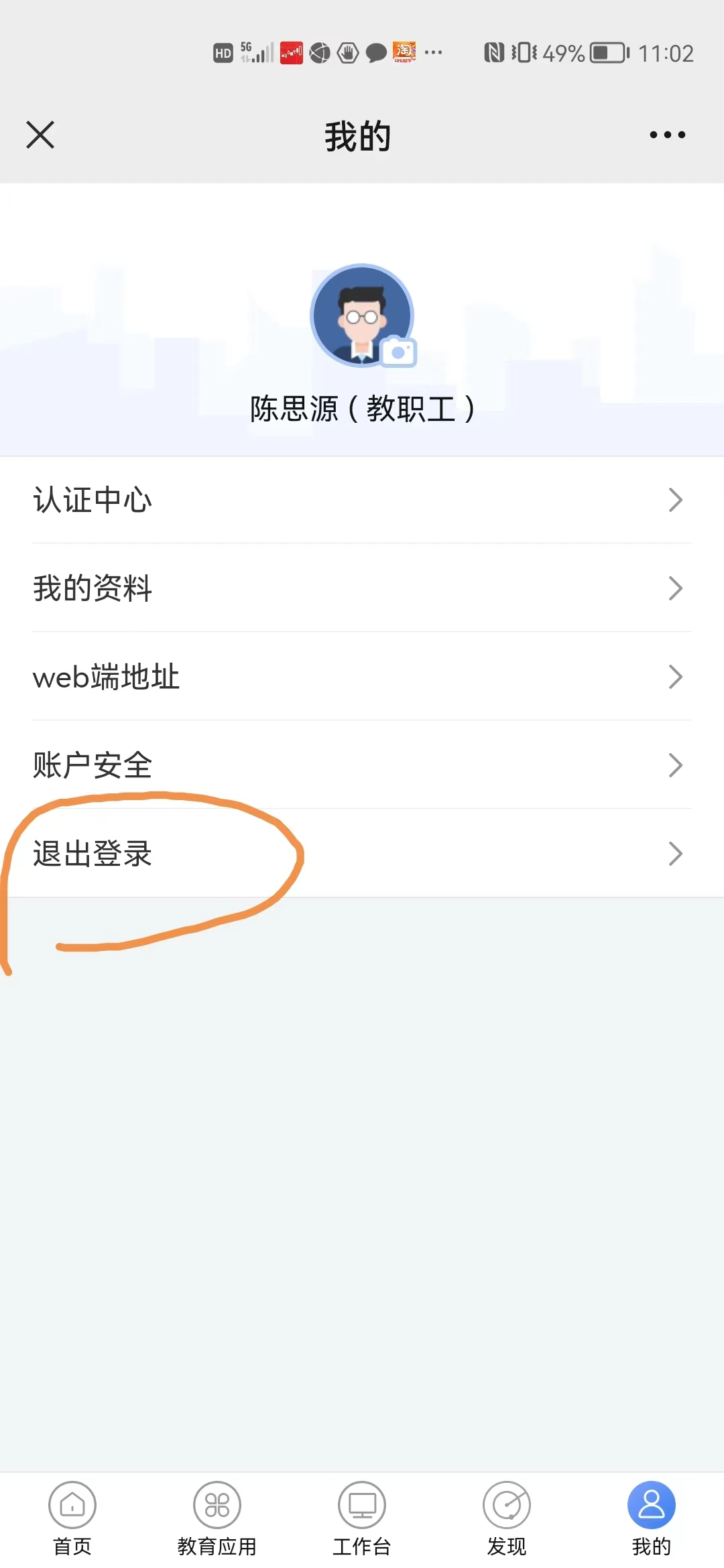This screenshot has width=724, height=1568.
Task: Open 我的资料 row
Action: click(x=362, y=588)
